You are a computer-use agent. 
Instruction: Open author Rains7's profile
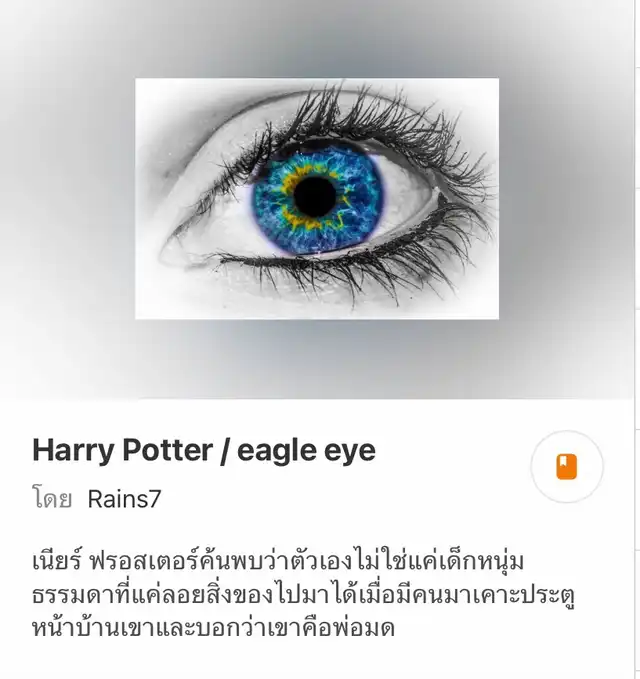pos(124,498)
